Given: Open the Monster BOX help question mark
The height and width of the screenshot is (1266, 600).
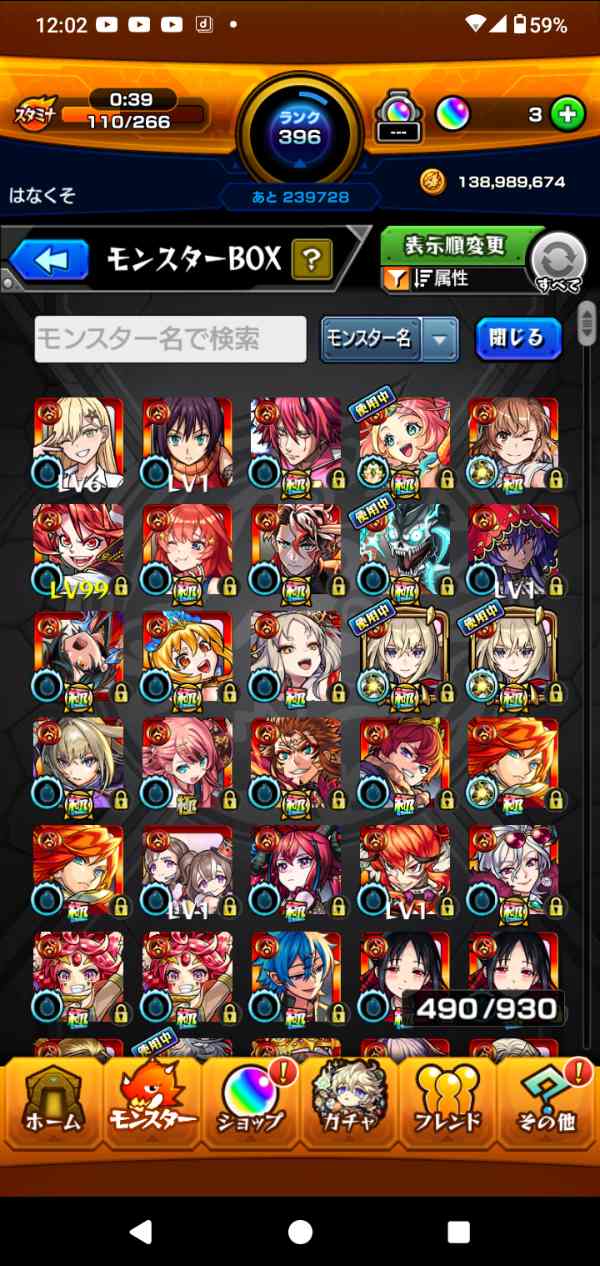Looking at the screenshot, I should pos(312,261).
